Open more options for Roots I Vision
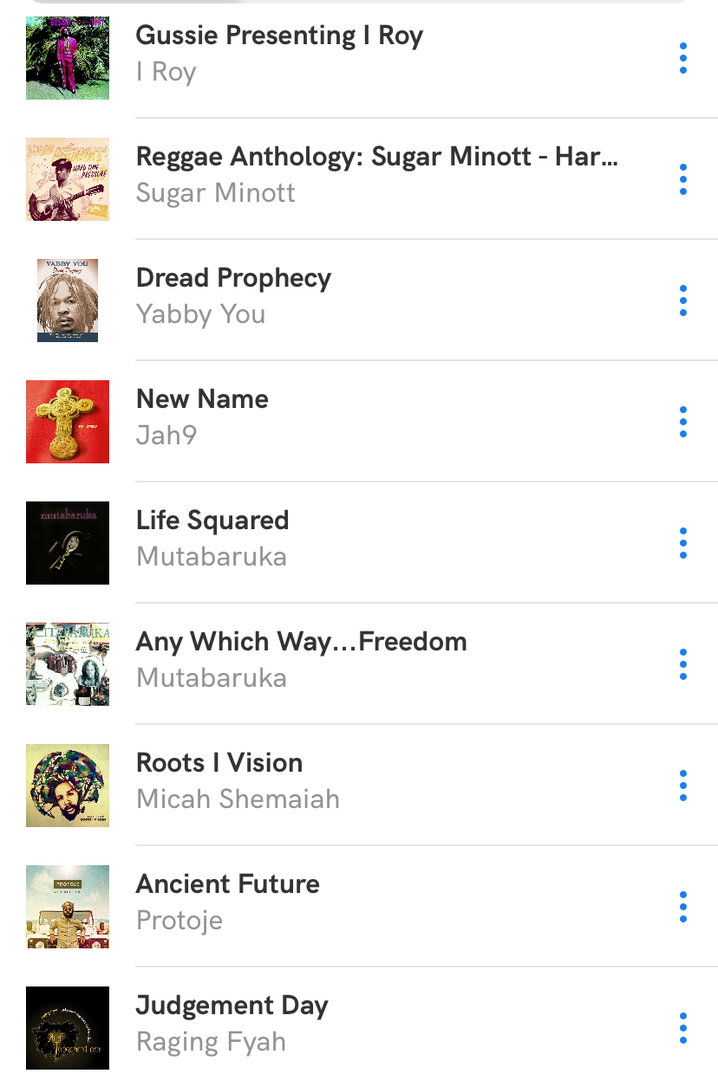 coord(683,785)
